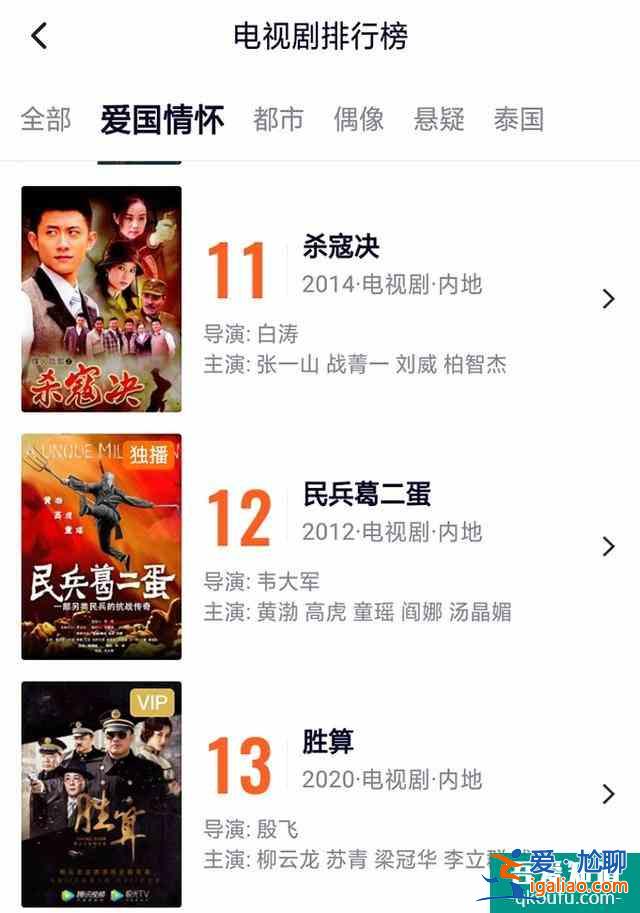Show the 悬疑 category rankings
640x913 pixels.
[x=439, y=120]
